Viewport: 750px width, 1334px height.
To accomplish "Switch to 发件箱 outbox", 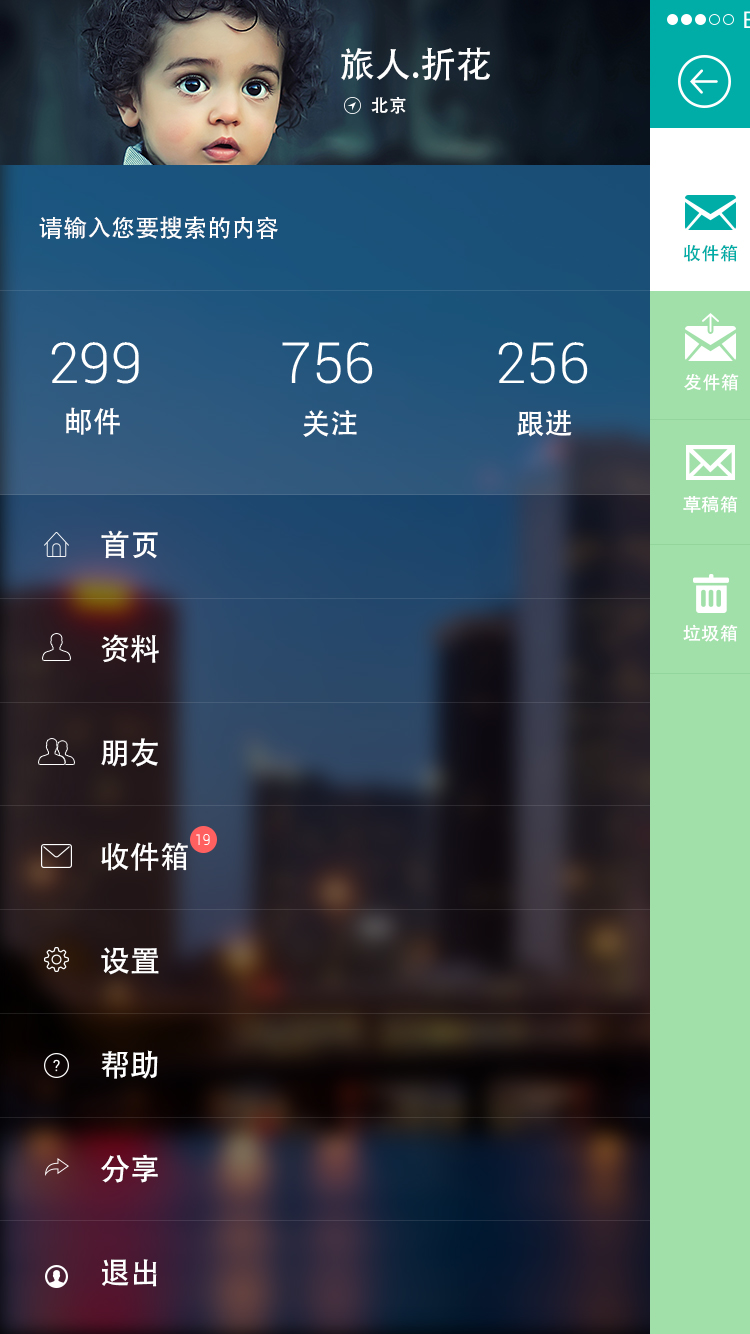I will click(710, 354).
